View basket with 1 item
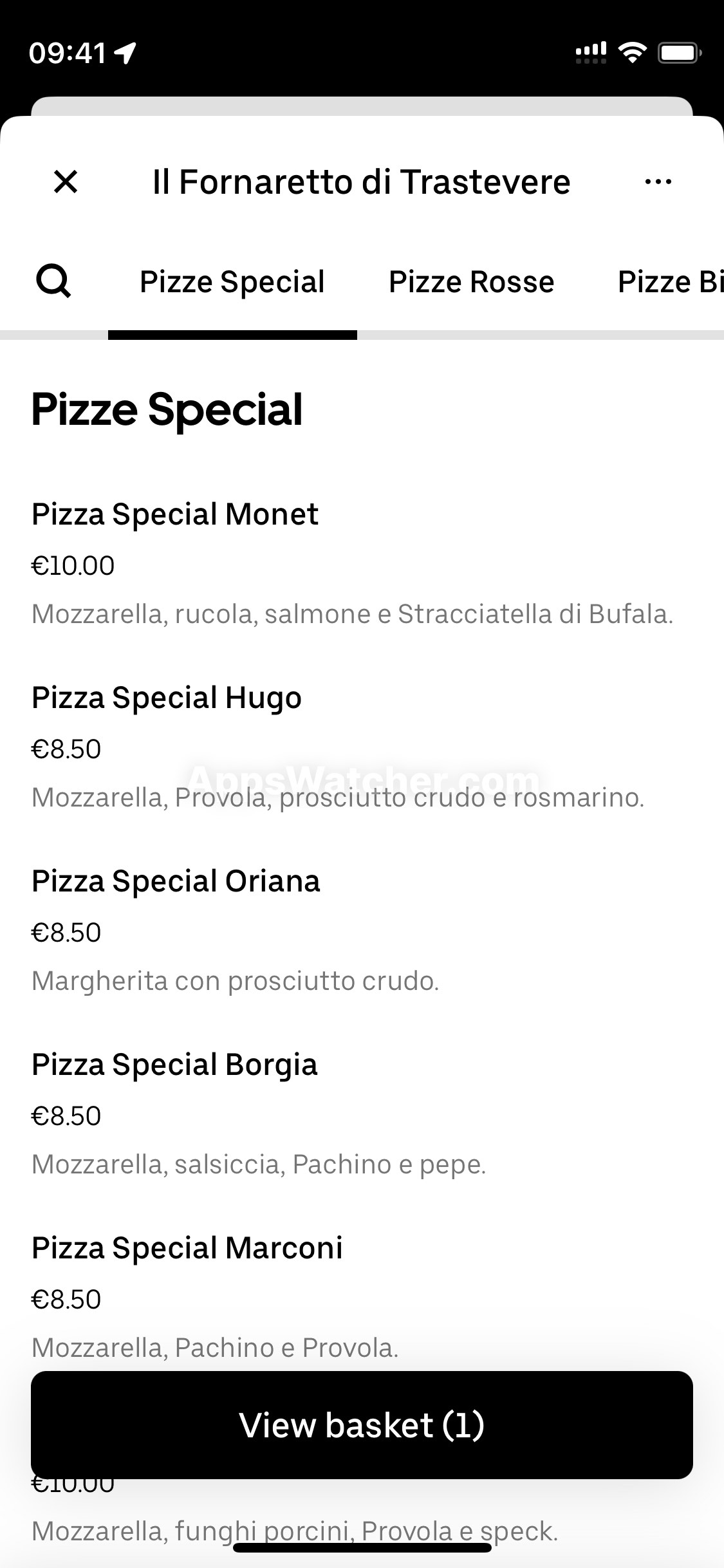This screenshot has width=724, height=1568. (x=362, y=1424)
